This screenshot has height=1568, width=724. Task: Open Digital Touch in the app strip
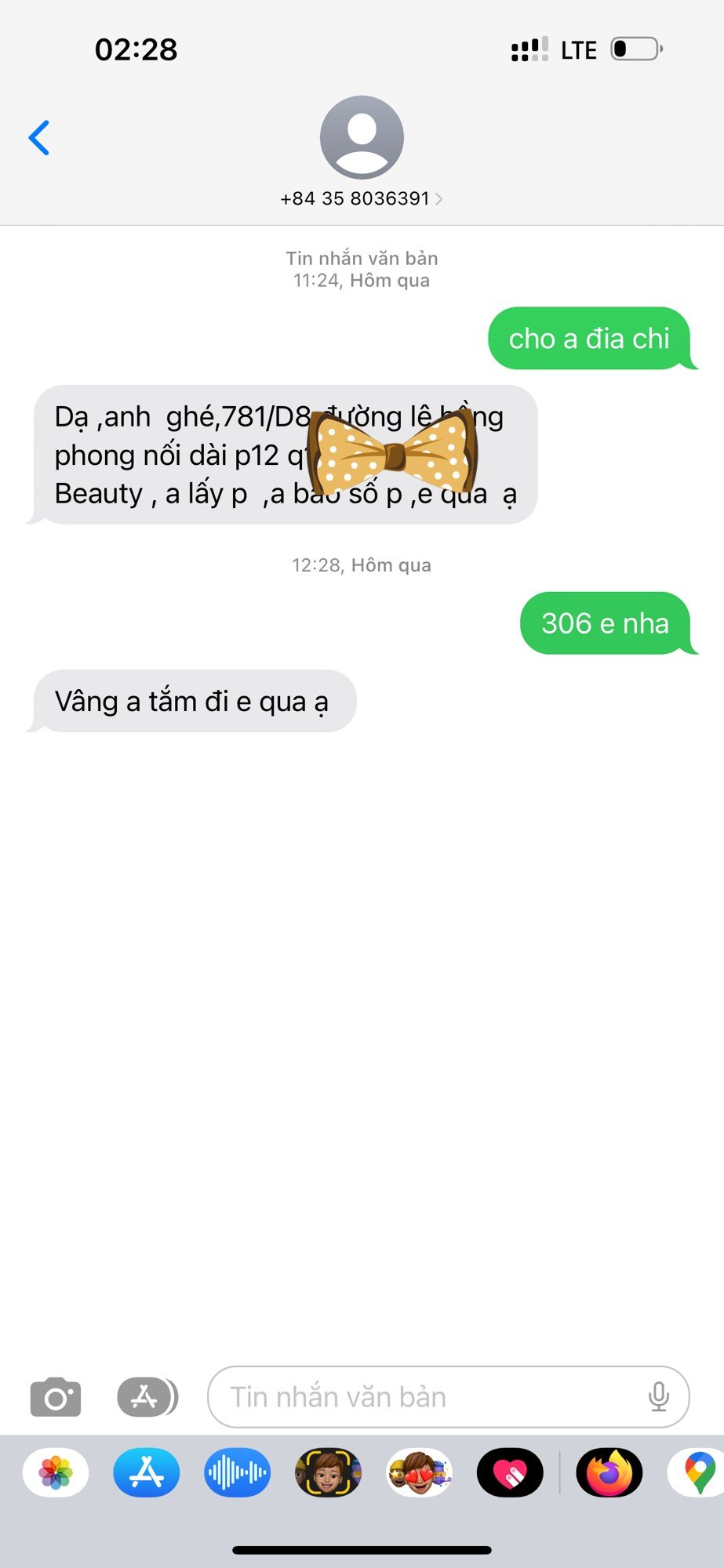[510, 1472]
